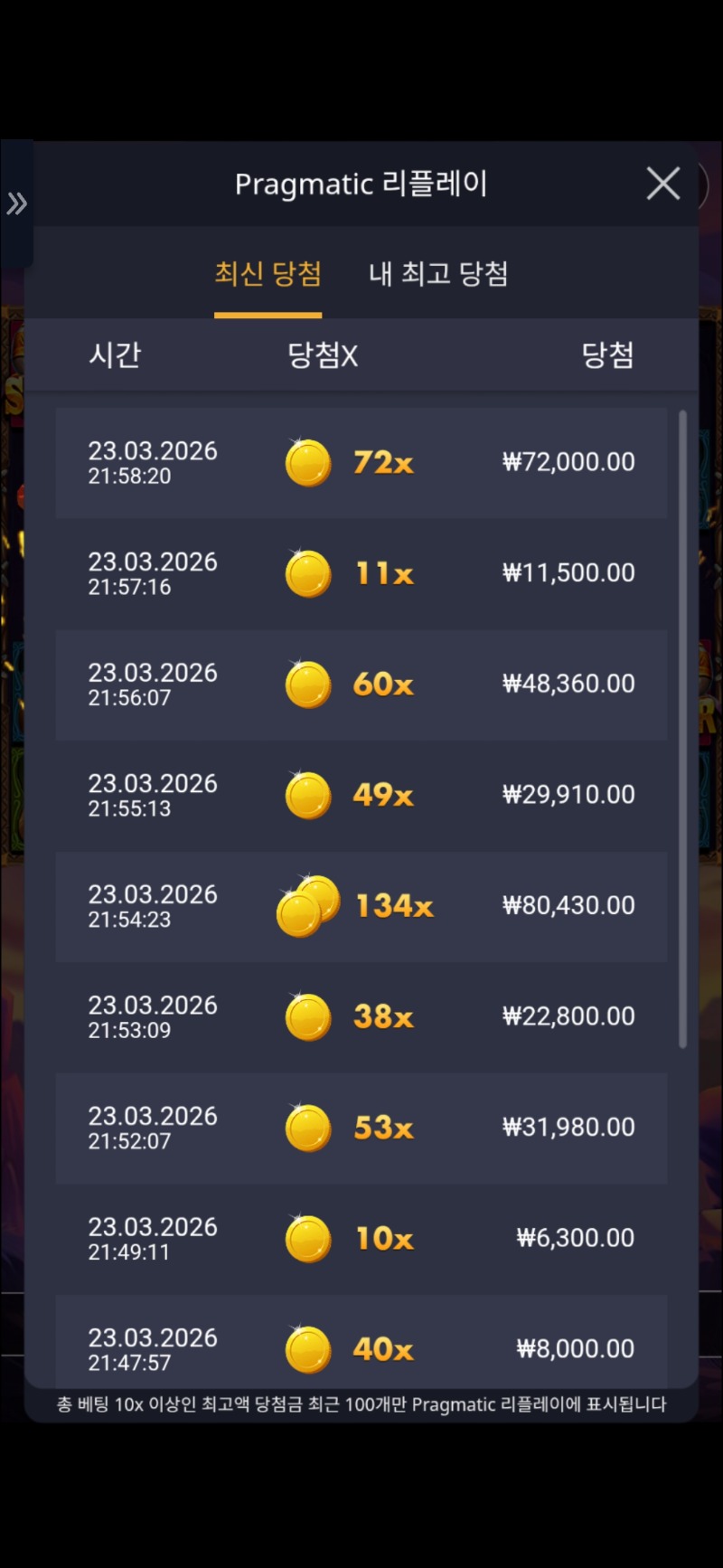Close the Pragmatic 리플레이 dialog

pos(663,184)
